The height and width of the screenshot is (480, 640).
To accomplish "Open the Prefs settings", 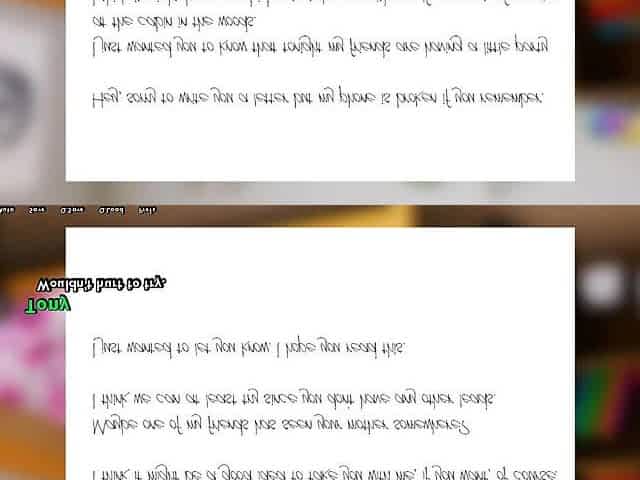I will (146, 209).
